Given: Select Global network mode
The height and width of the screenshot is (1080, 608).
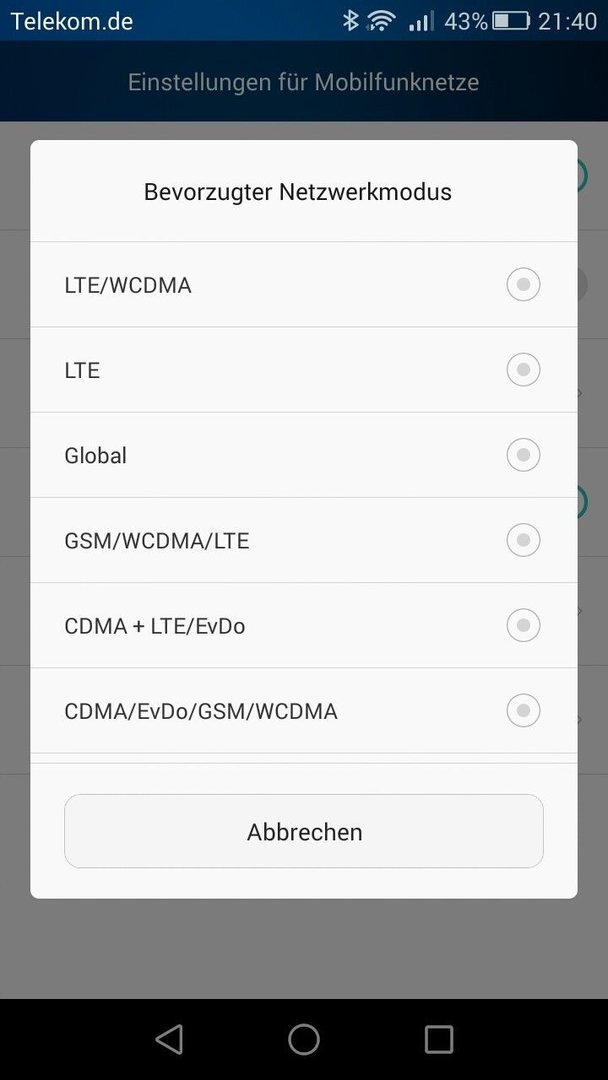Looking at the screenshot, I should point(304,455).
